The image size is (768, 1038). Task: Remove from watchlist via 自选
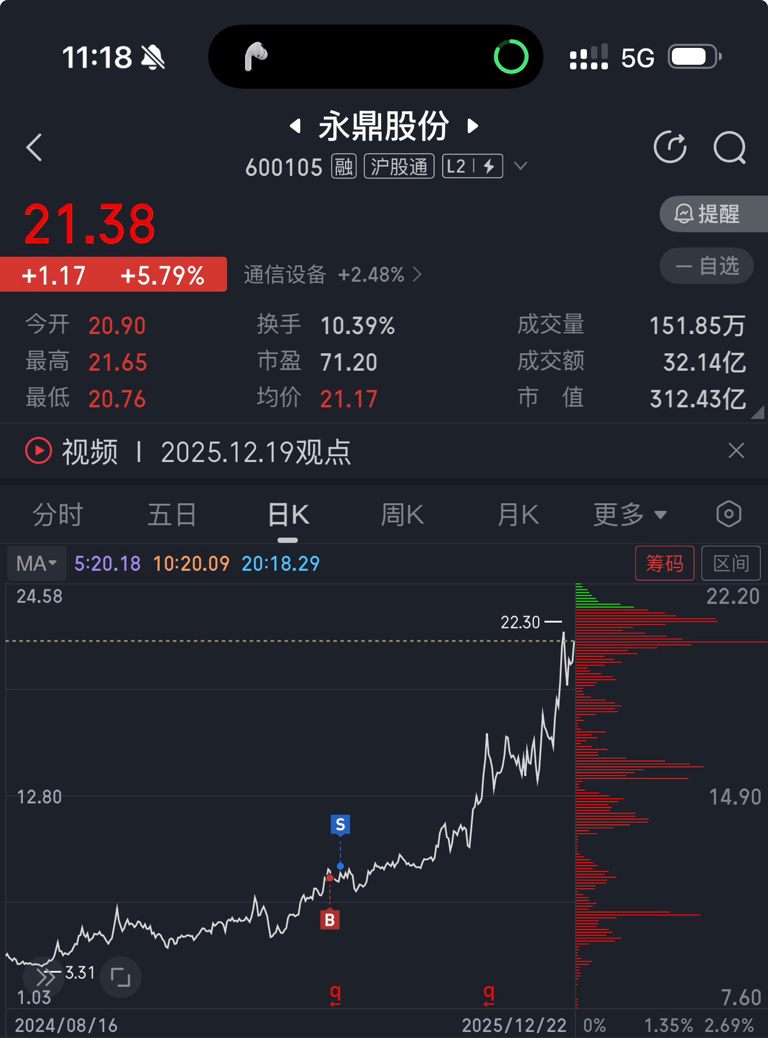point(708,265)
